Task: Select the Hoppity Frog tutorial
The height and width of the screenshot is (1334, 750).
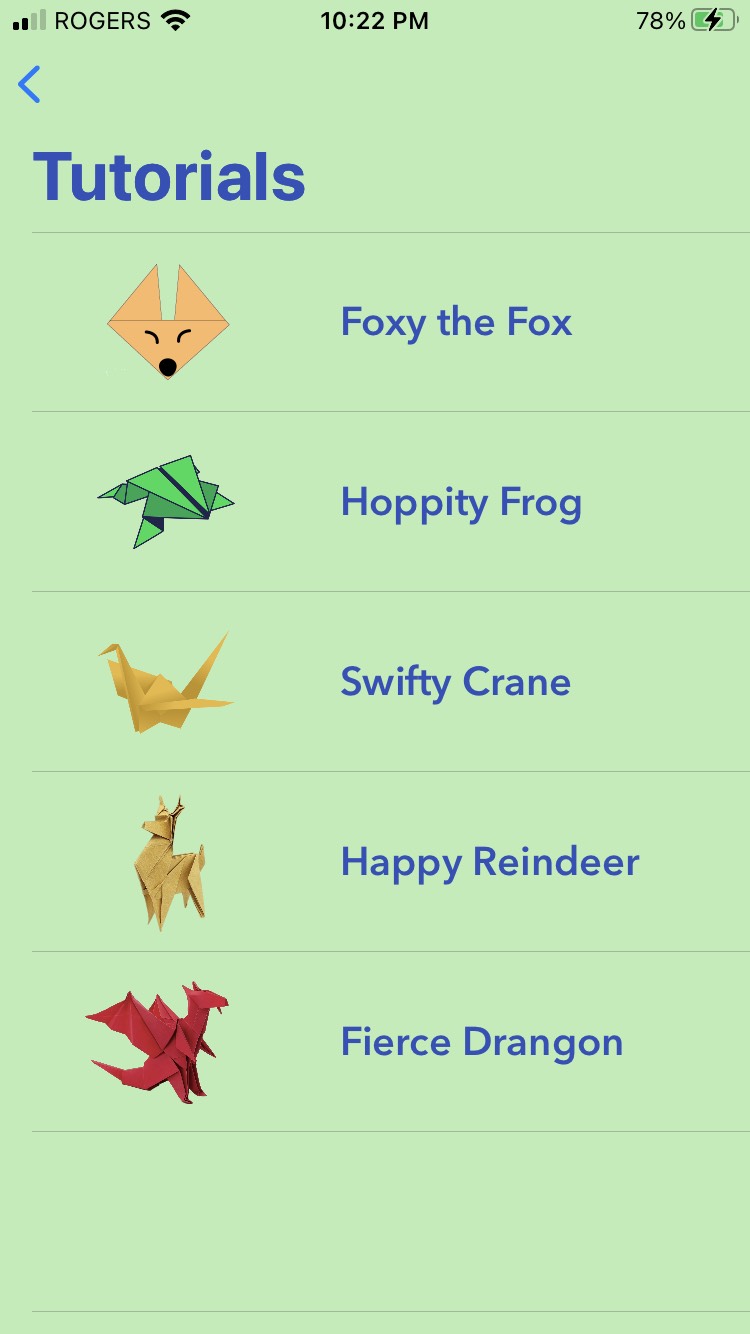Action: tap(460, 502)
